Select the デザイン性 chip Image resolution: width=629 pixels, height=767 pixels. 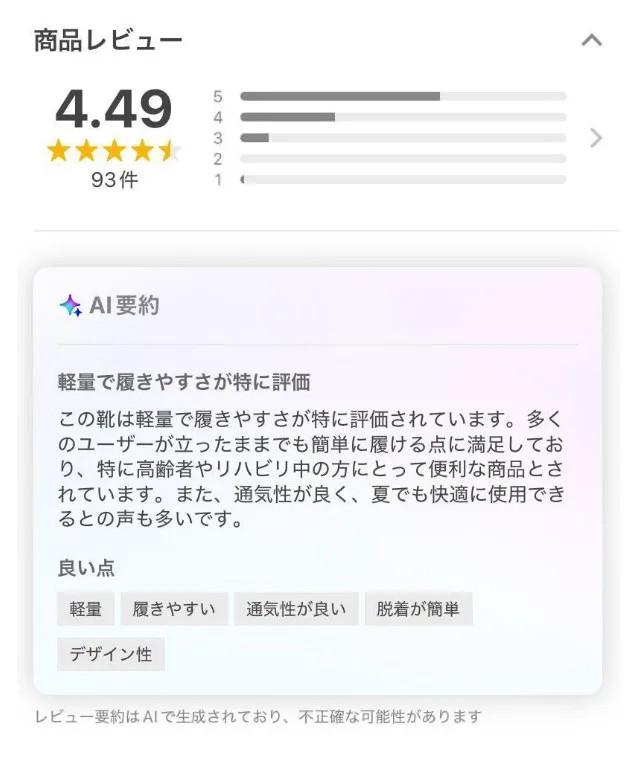pyautogui.click(x=111, y=655)
